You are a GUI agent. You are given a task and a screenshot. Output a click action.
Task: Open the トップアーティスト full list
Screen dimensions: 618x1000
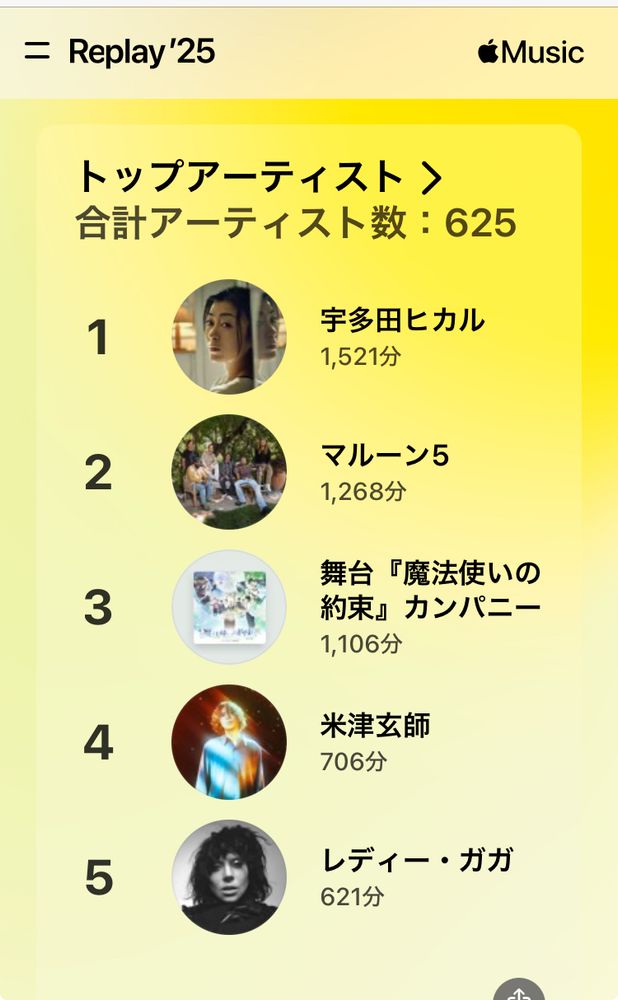point(259,178)
